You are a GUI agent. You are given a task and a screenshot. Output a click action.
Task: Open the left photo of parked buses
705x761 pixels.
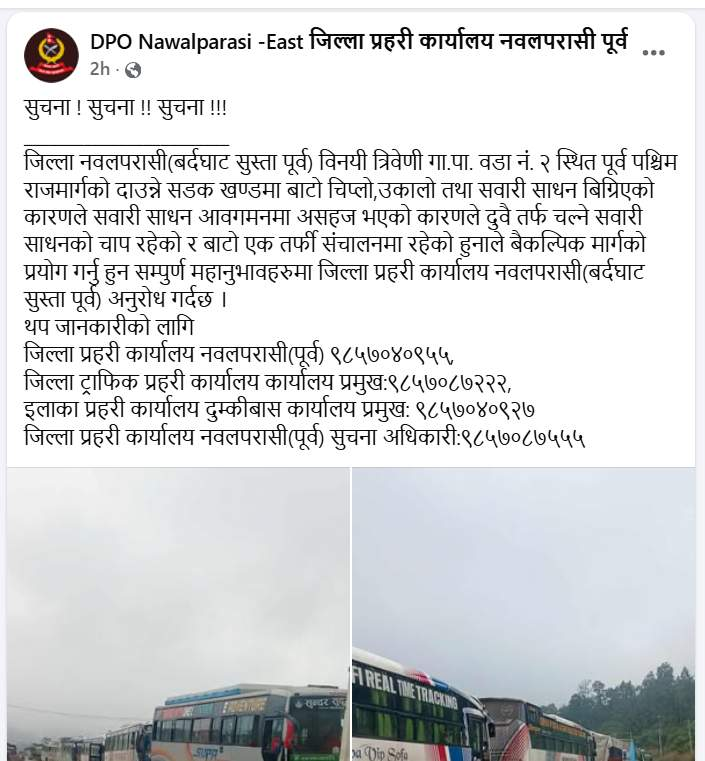178,614
